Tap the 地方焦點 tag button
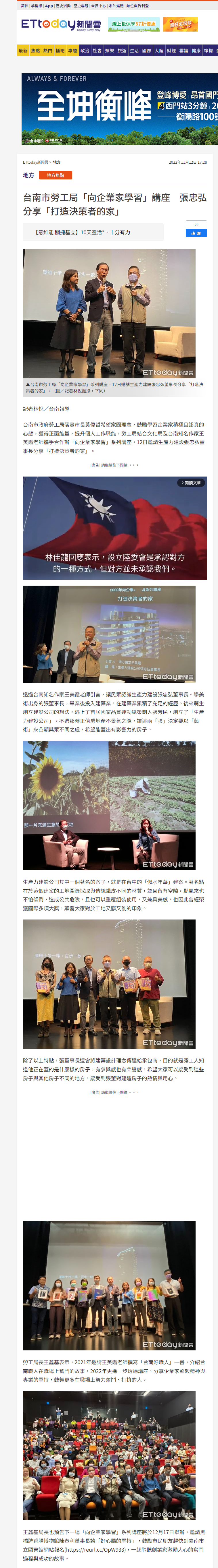Screen dimensions: 218x1568 56,175
